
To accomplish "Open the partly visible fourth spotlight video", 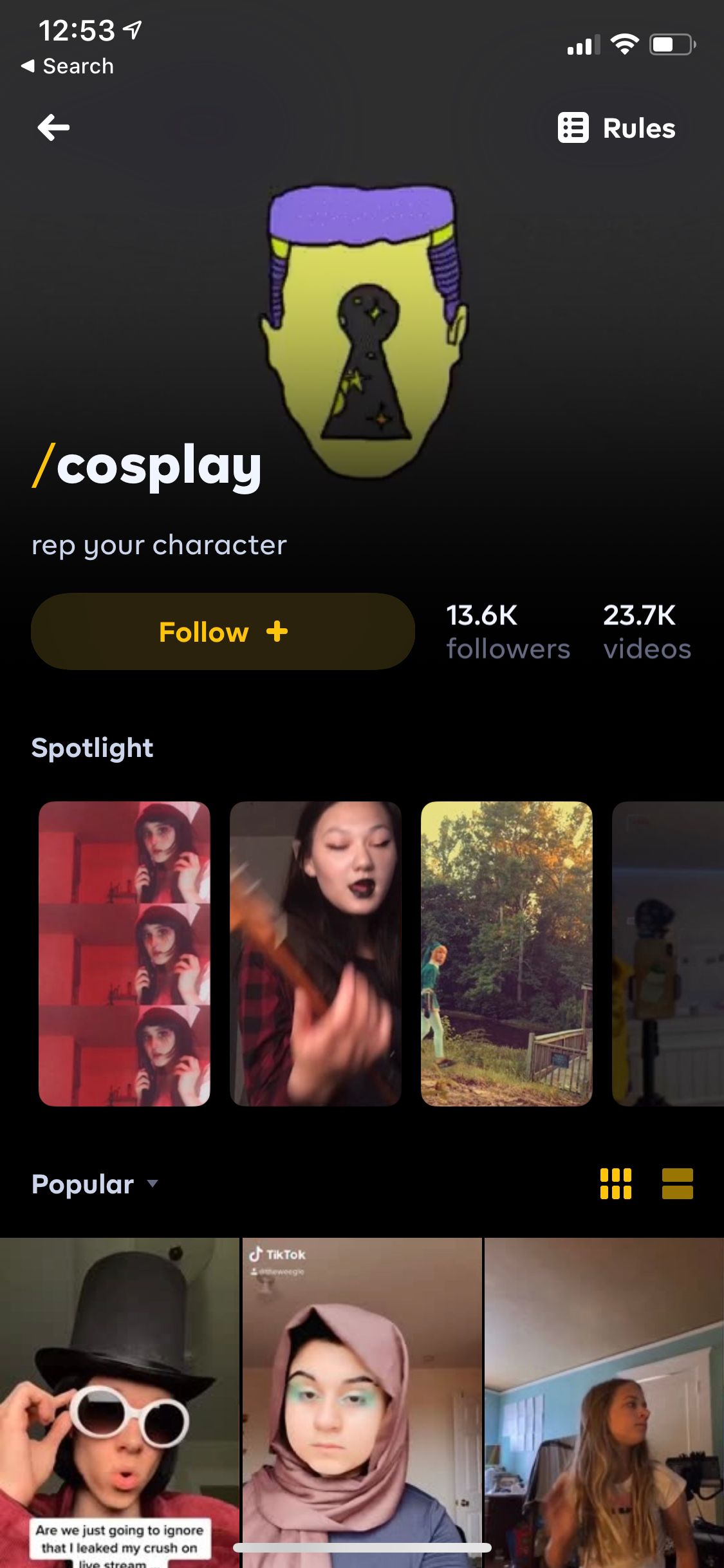I will [668, 953].
